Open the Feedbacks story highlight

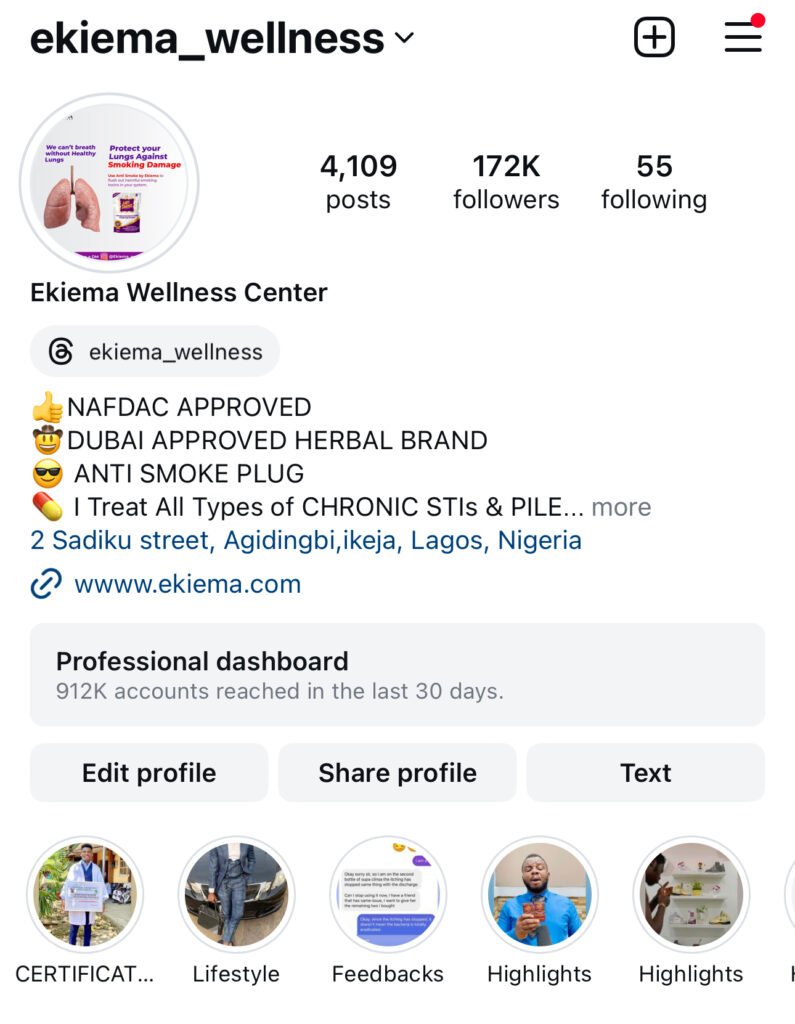click(388, 895)
